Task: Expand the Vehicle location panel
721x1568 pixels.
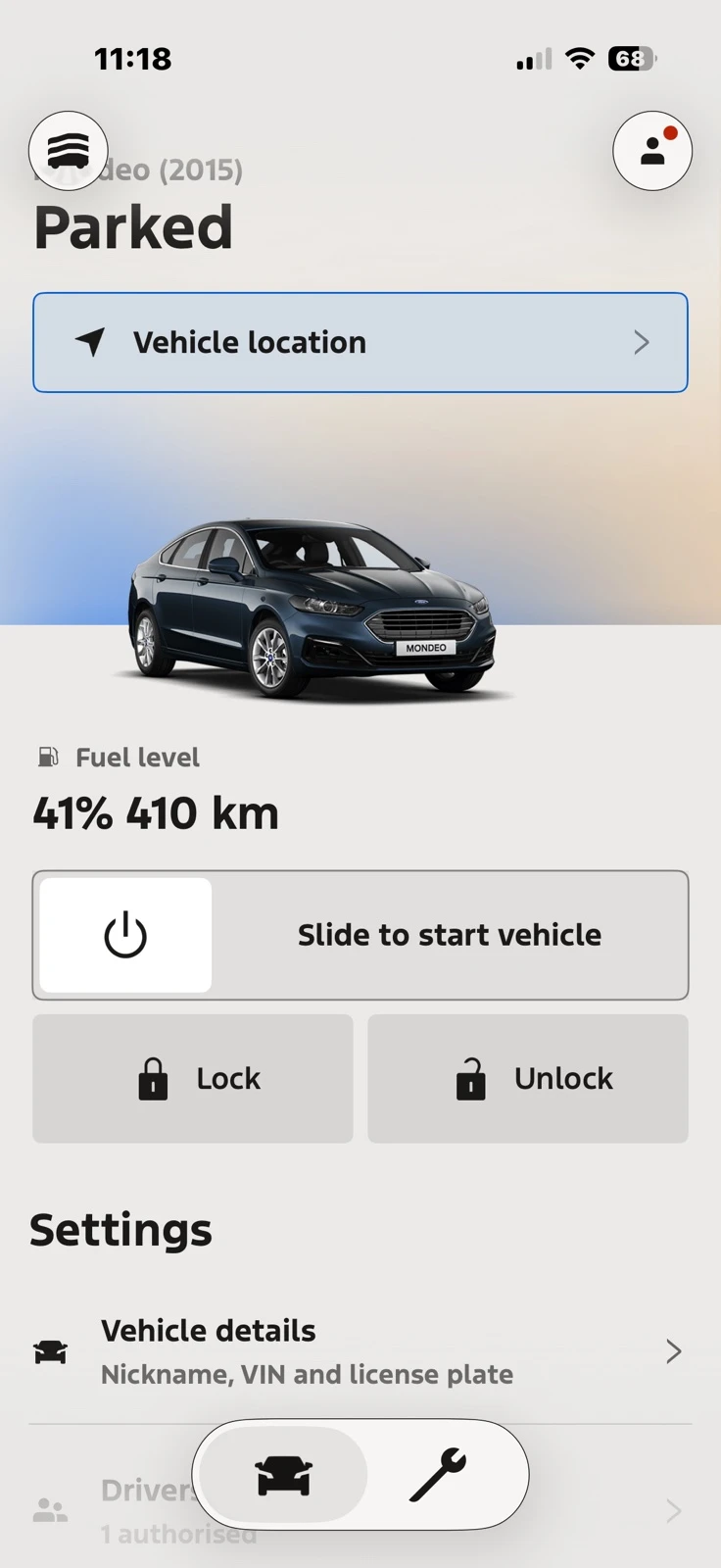Action: click(360, 343)
